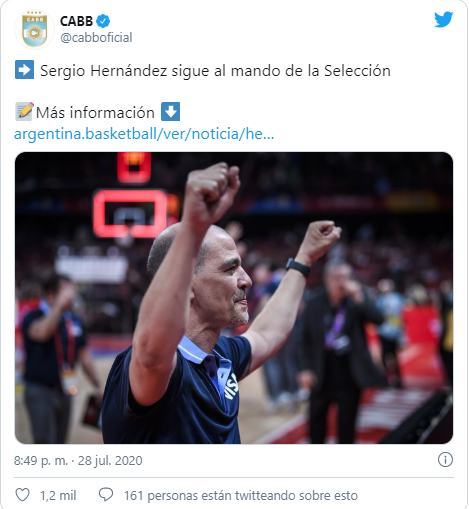Open the @cabboficial account handle

pyautogui.click(x=96, y=38)
